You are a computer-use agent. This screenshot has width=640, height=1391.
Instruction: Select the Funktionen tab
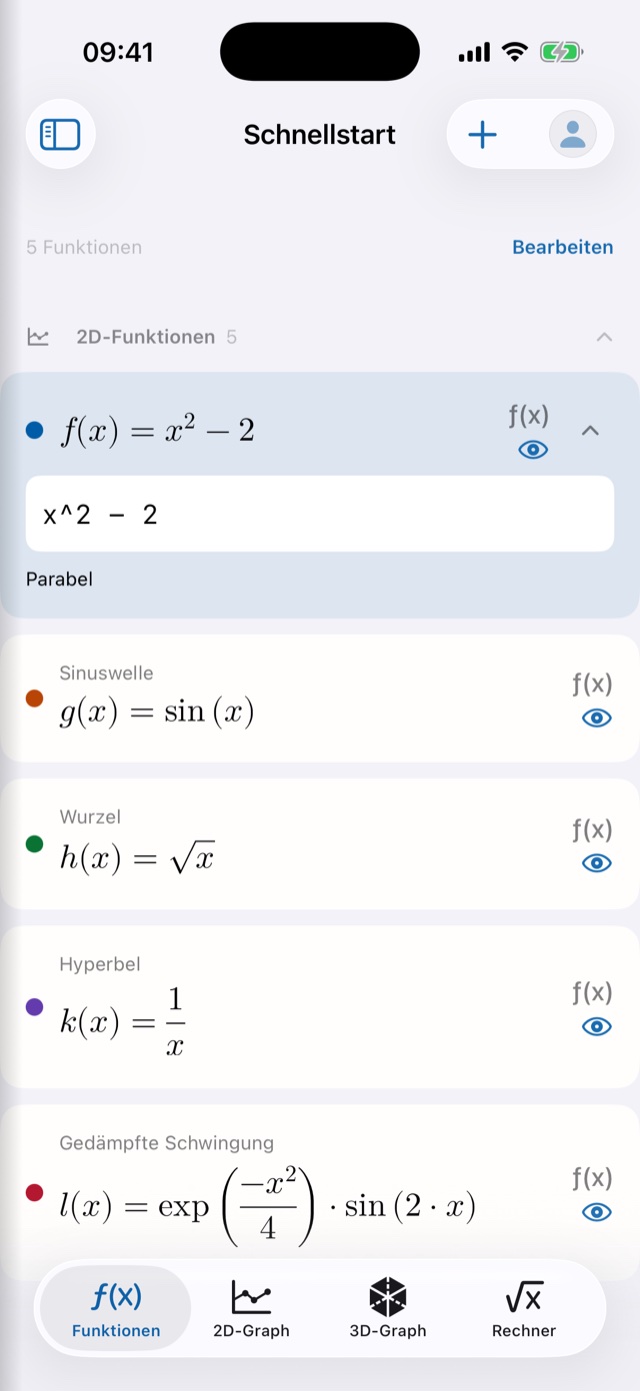coord(116,1309)
